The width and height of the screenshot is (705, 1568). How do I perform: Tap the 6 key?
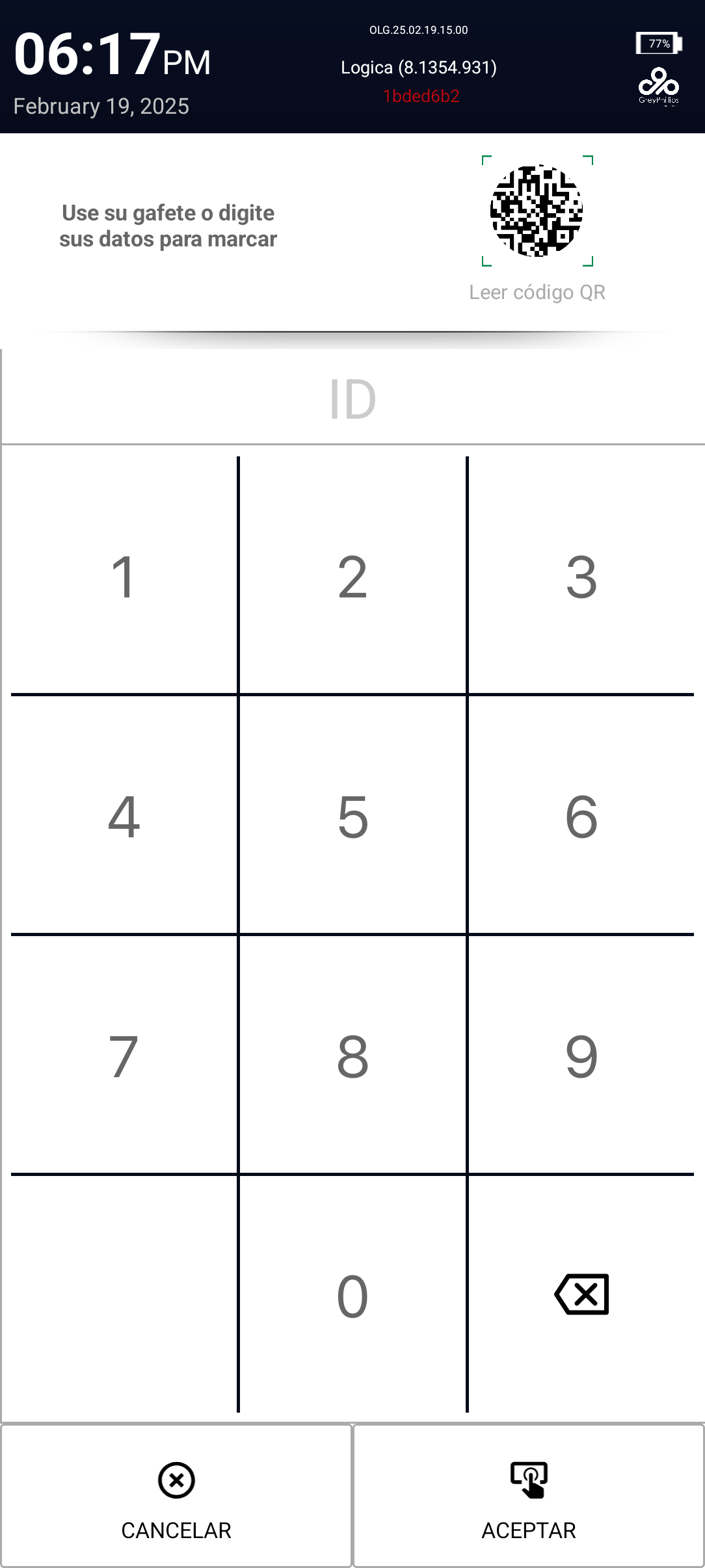581,816
